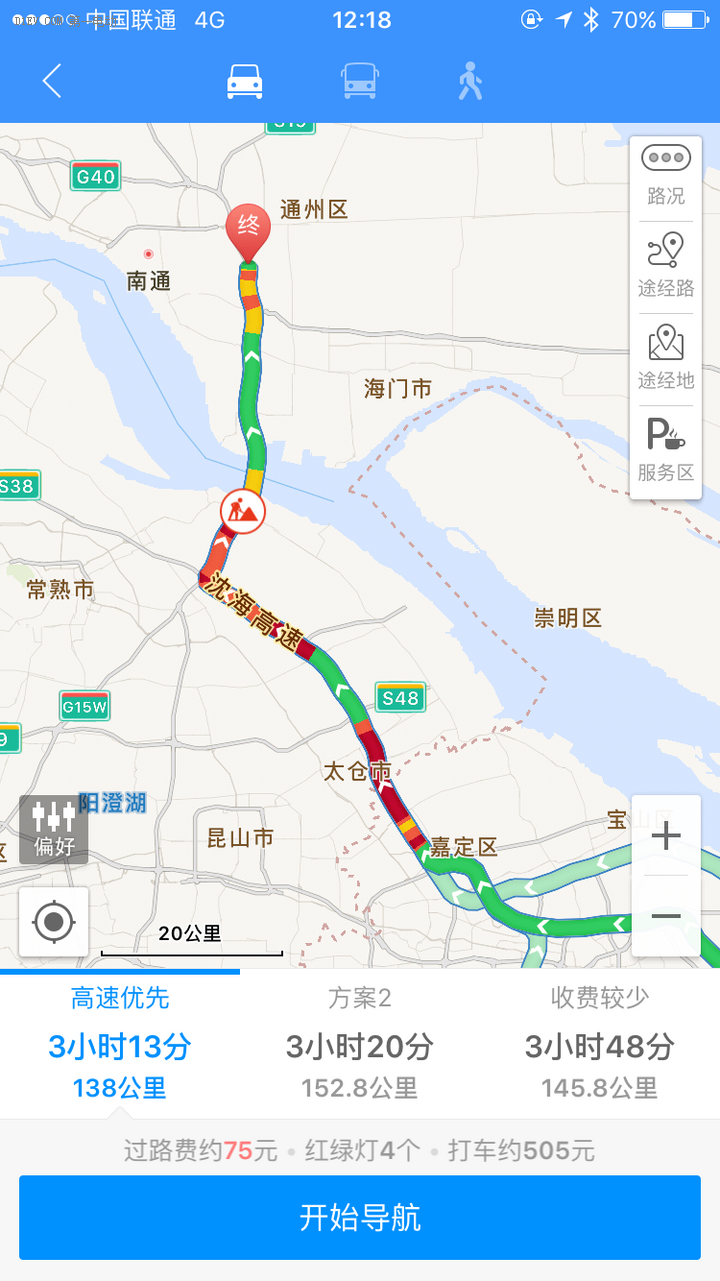Switch to the walking mode
Viewport: 720px width, 1281px height.
click(470, 81)
